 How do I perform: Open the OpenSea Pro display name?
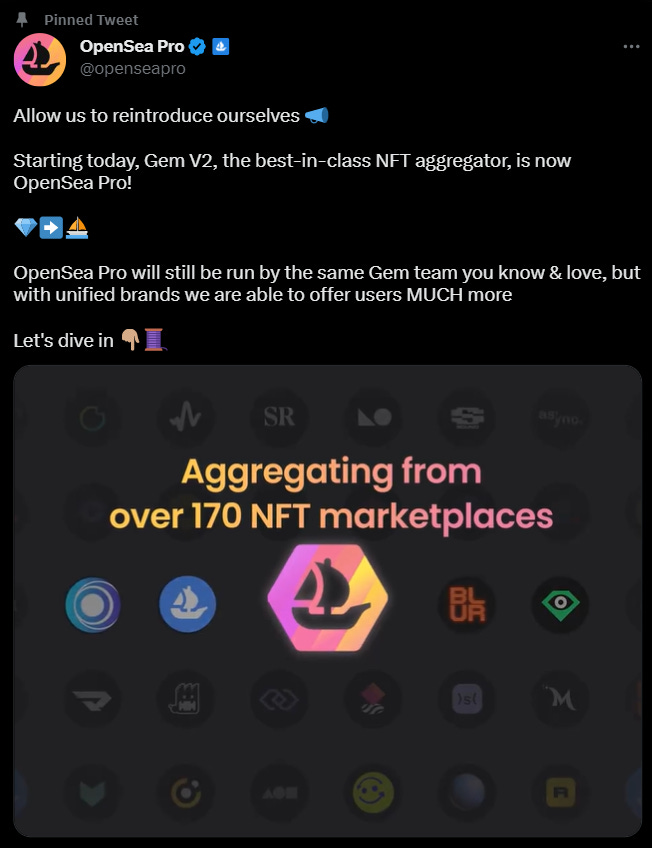coord(132,47)
